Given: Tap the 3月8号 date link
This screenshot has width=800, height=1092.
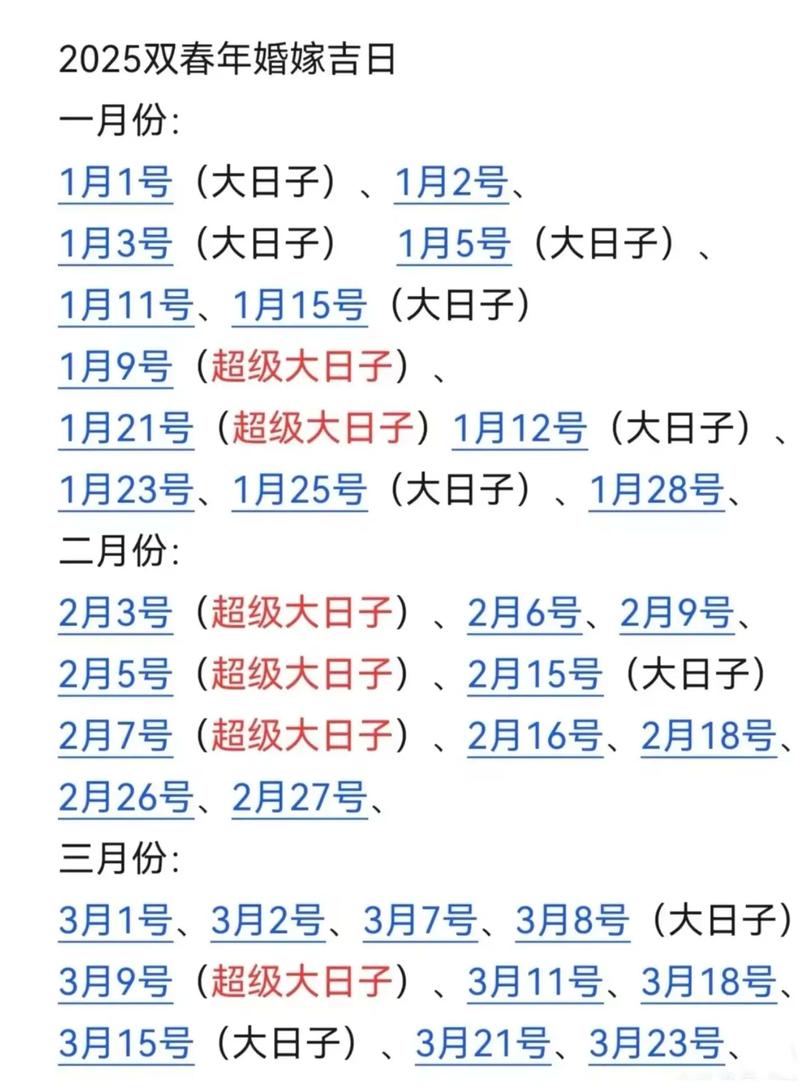Looking at the screenshot, I should click(572, 920).
